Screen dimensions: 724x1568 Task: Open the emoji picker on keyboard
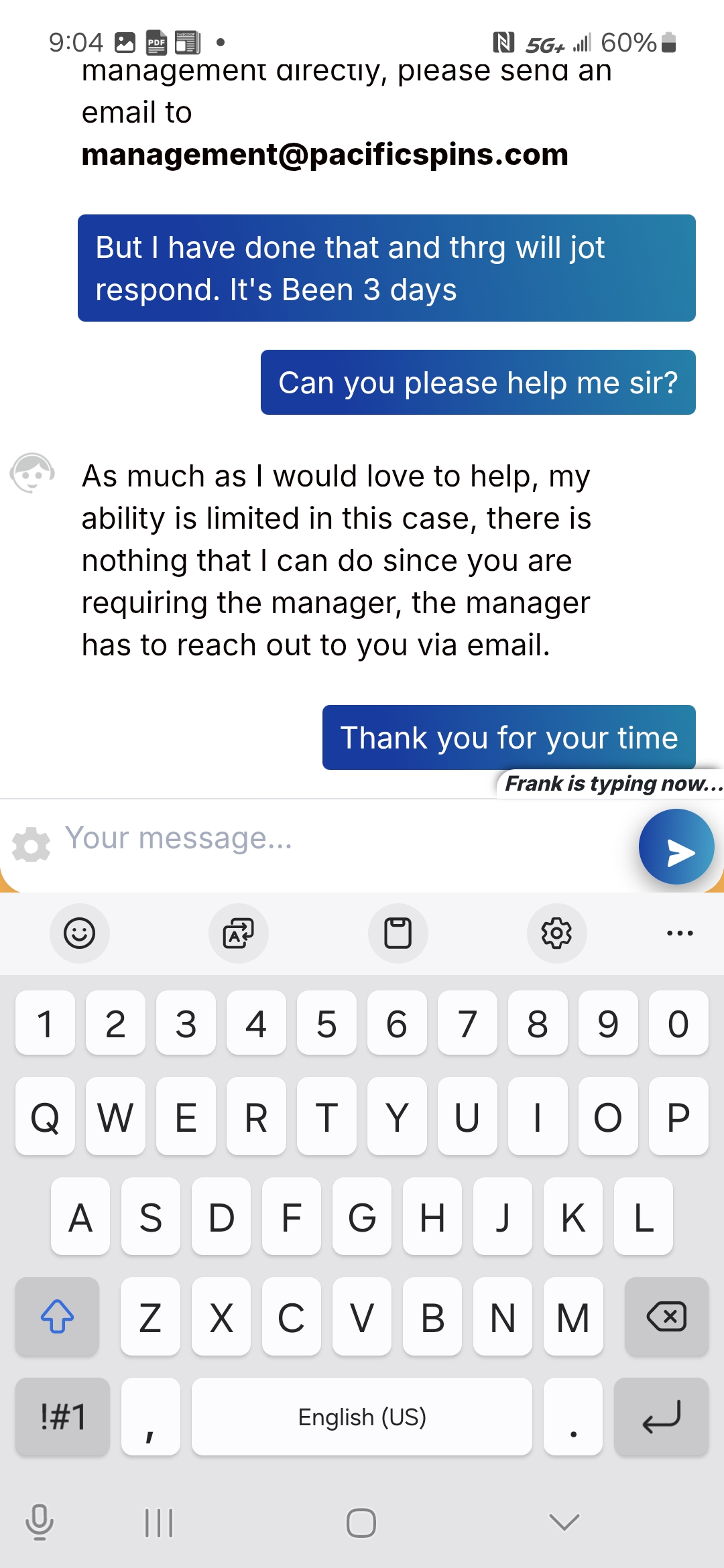(x=79, y=933)
